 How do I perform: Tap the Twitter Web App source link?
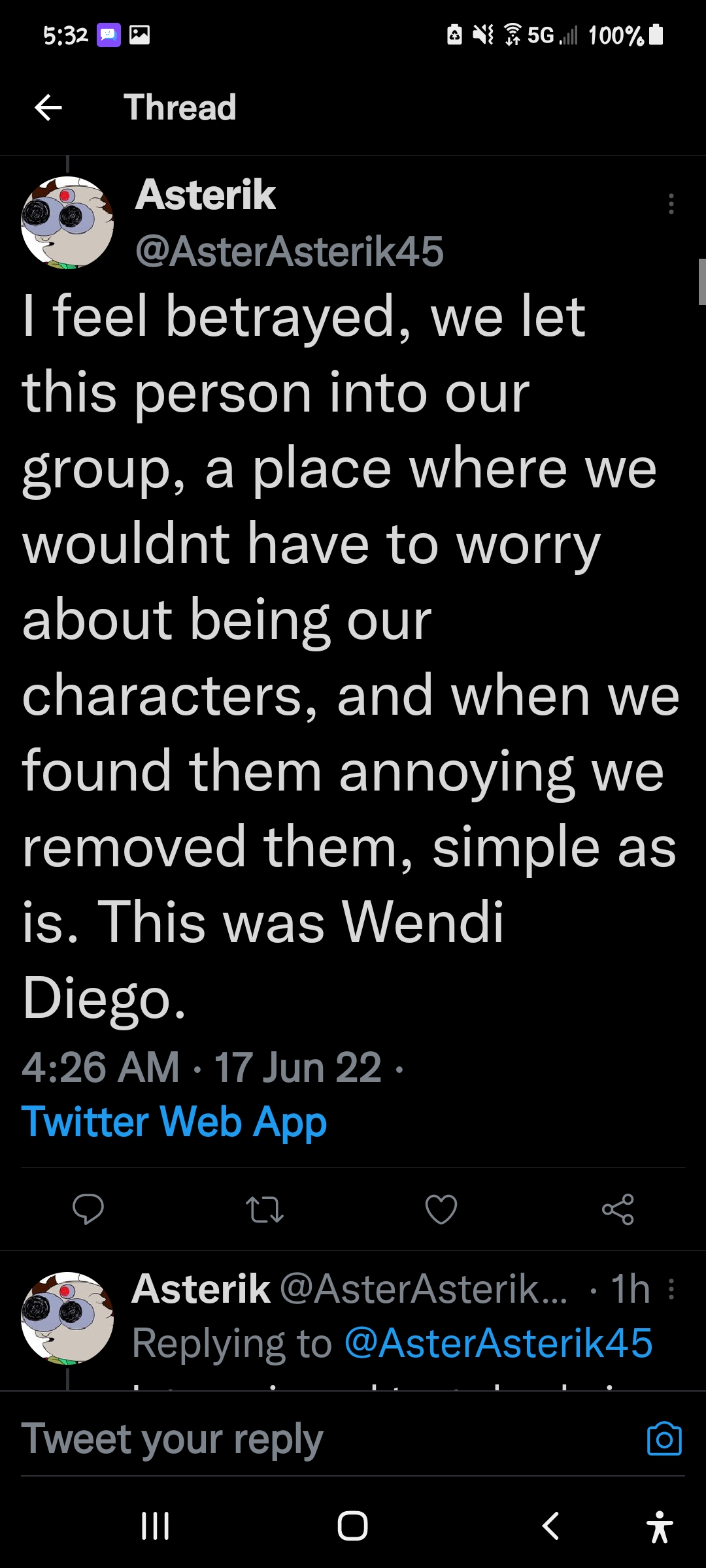pyautogui.click(x=174, y=1122)
